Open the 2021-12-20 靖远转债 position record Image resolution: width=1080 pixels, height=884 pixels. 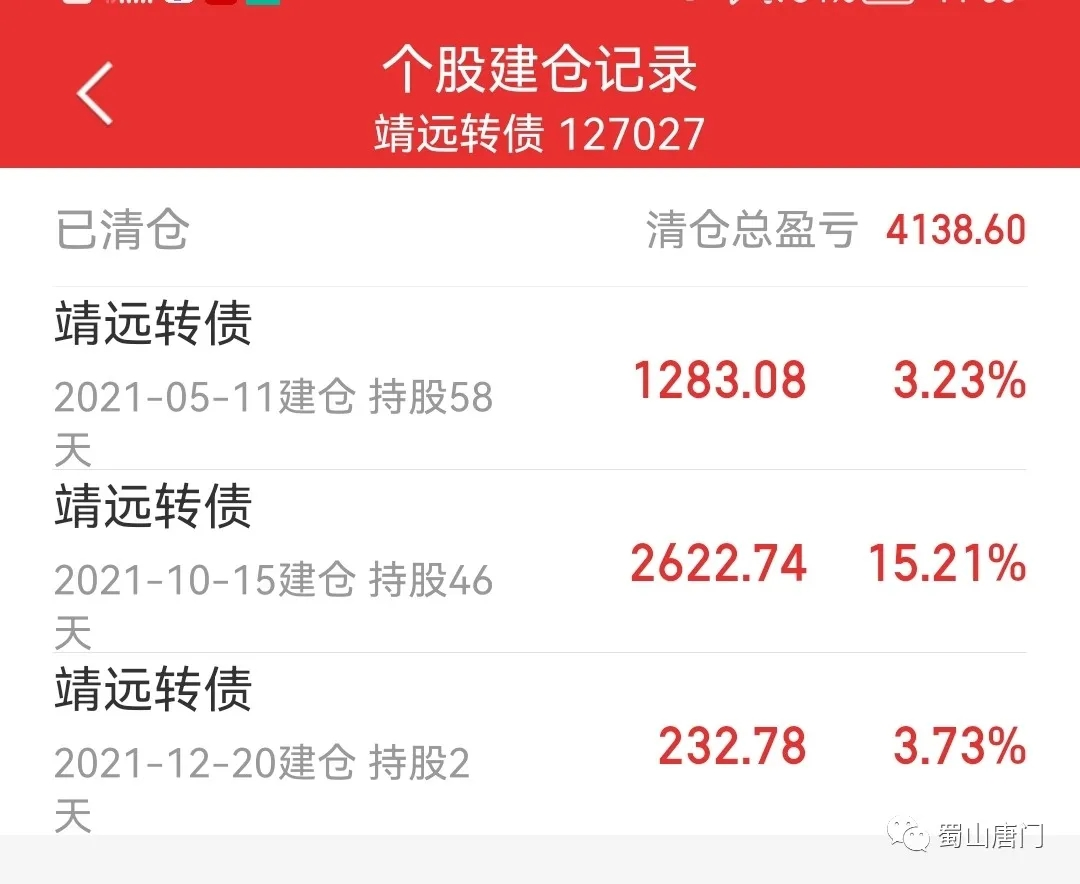(540, 744)
